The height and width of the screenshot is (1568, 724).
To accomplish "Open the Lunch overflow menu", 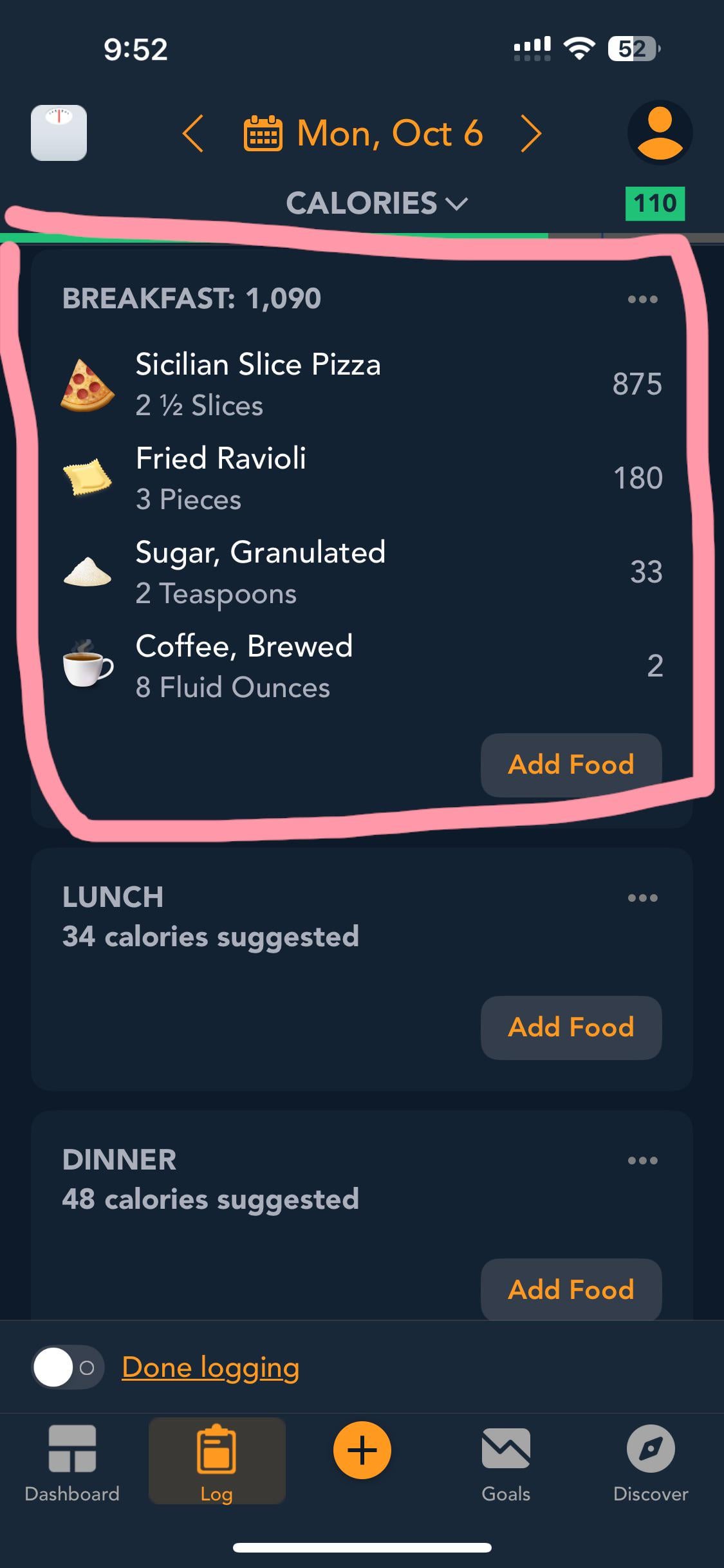I will 642,898.
